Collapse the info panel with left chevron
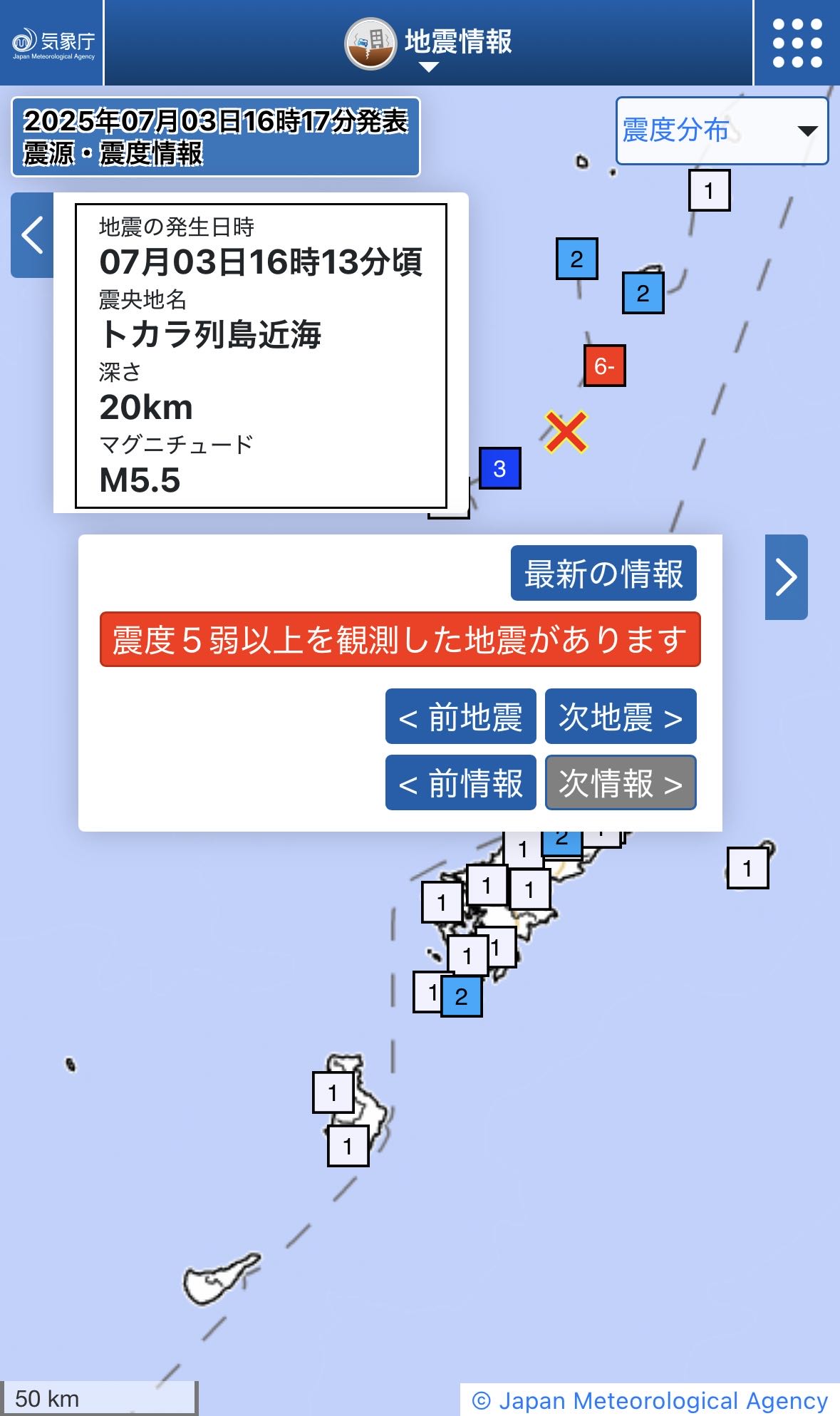Viewport: 840px width, 1416px height. [32, 235]
